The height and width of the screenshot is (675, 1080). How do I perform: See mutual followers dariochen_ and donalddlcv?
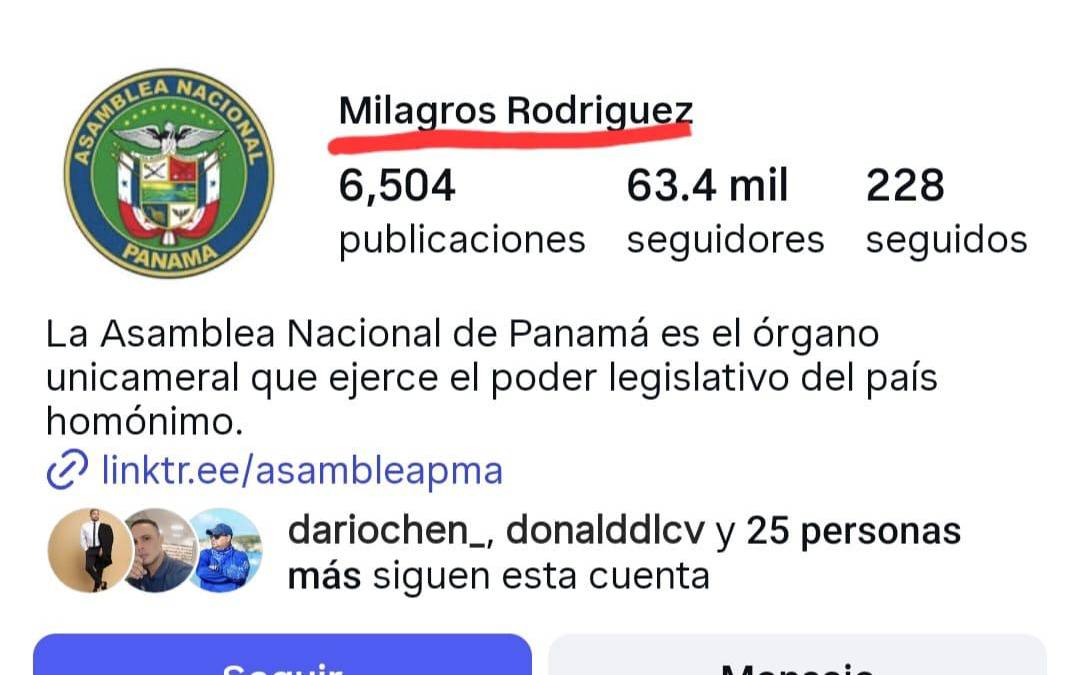(623, 553)
